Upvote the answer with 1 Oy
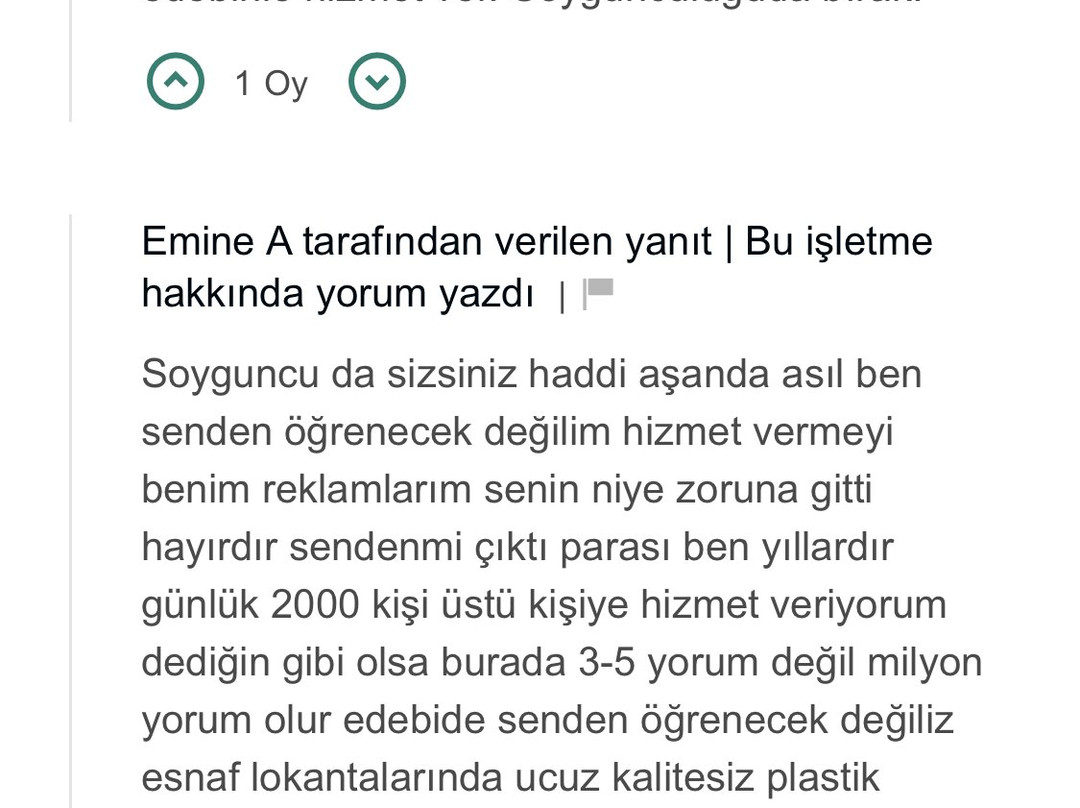Screen dimensions: 1080x808 (x=176, y=81)
